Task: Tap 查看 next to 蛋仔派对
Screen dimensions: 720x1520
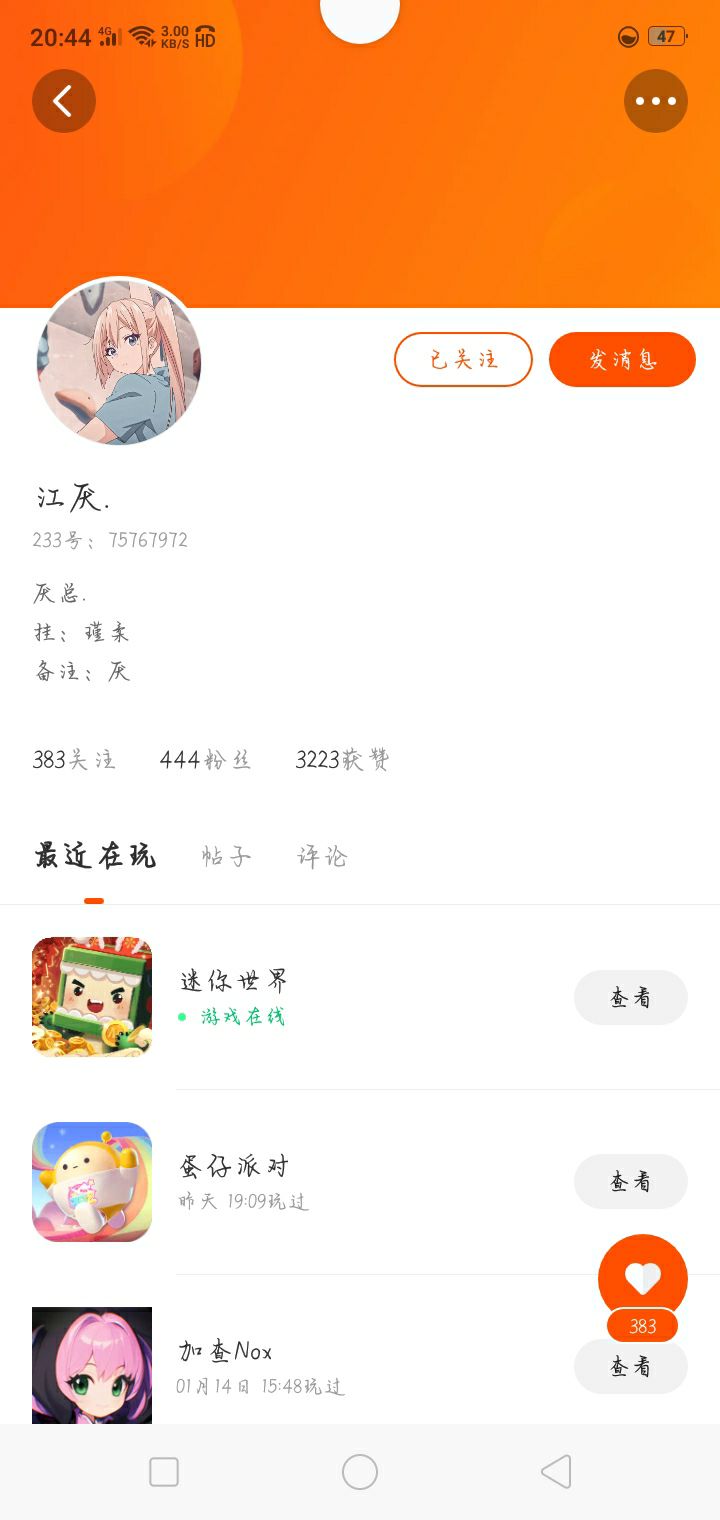Action: click(630, 1182)
